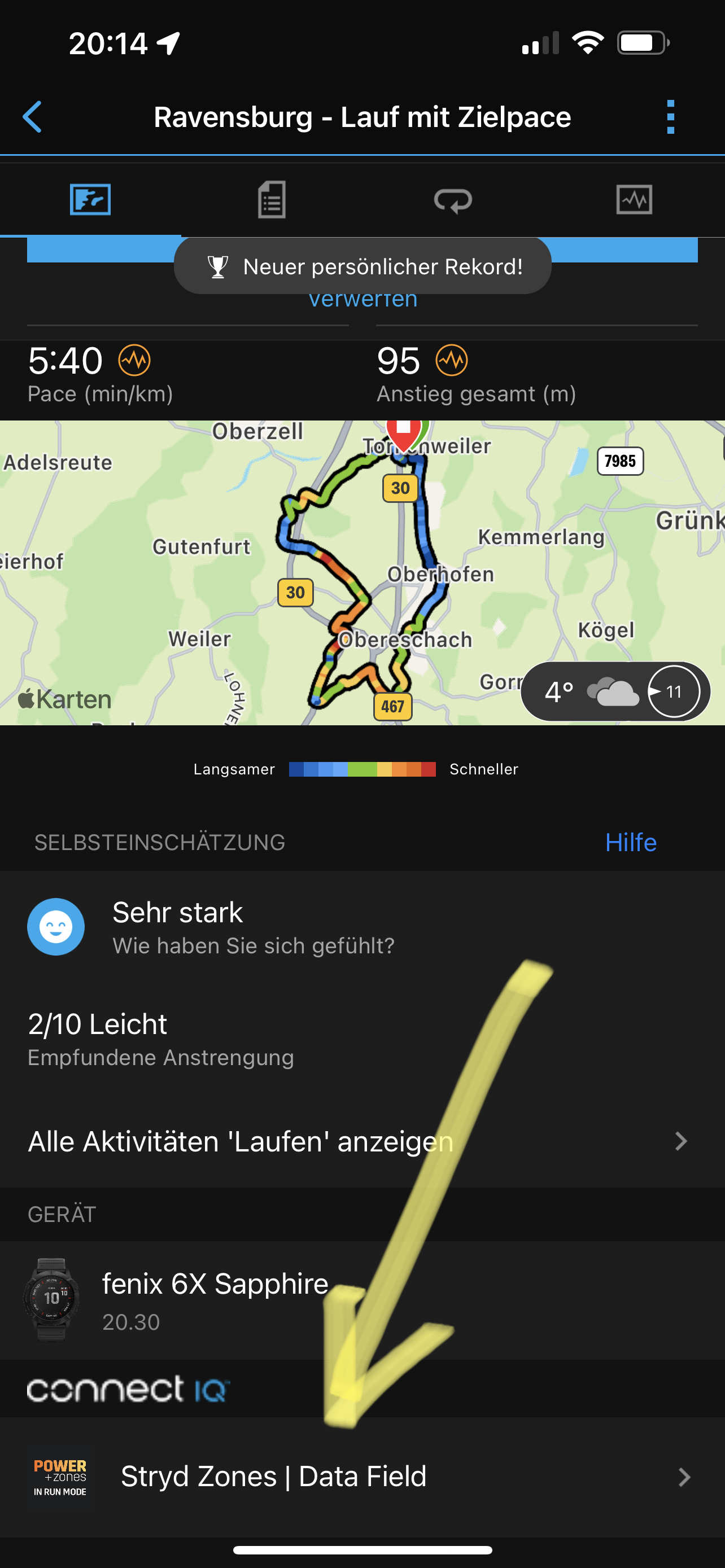Tap 'Hilfe' next to Selbsteinschätzung
725x1568 pixels.
[631, 843]
